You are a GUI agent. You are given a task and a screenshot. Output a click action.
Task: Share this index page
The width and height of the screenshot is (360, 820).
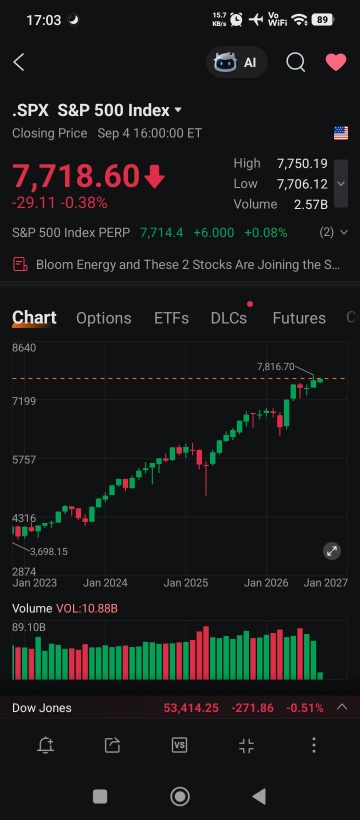click(x=112, y=745)
